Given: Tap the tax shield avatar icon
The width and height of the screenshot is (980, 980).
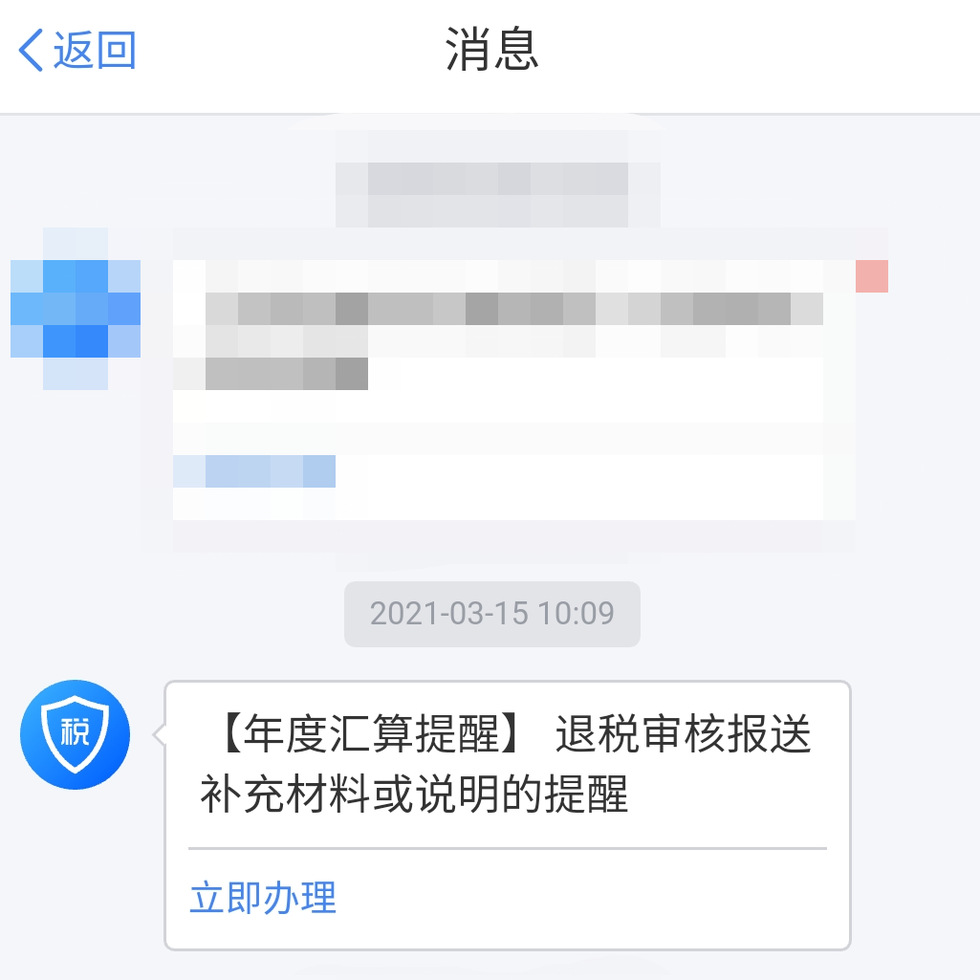Looking at the screenshot, I should point(75,735).
